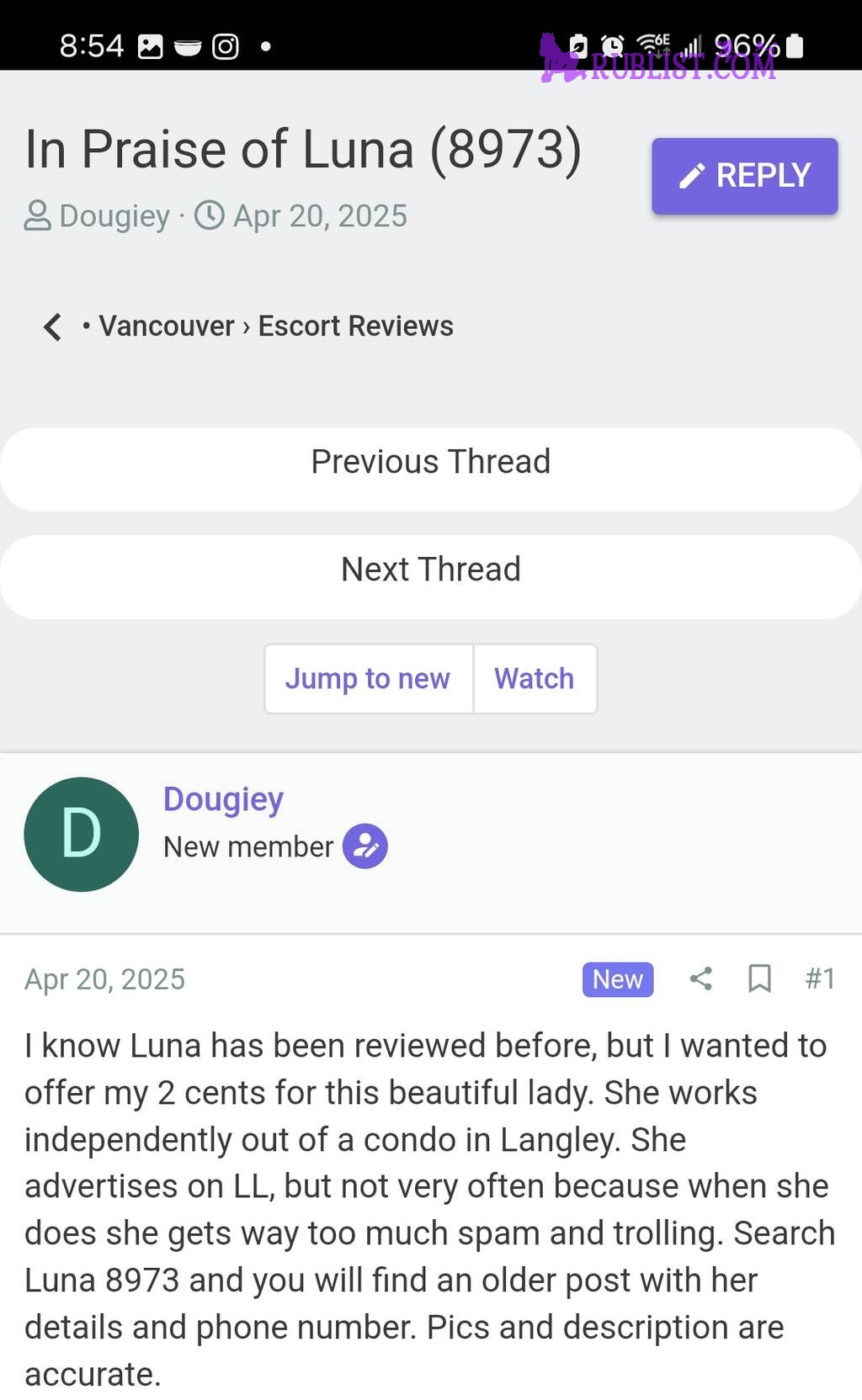The height and width of the screenshot is (1400, 862).
Task: Go to the Next Thread
Action: (x=430, y=570)
